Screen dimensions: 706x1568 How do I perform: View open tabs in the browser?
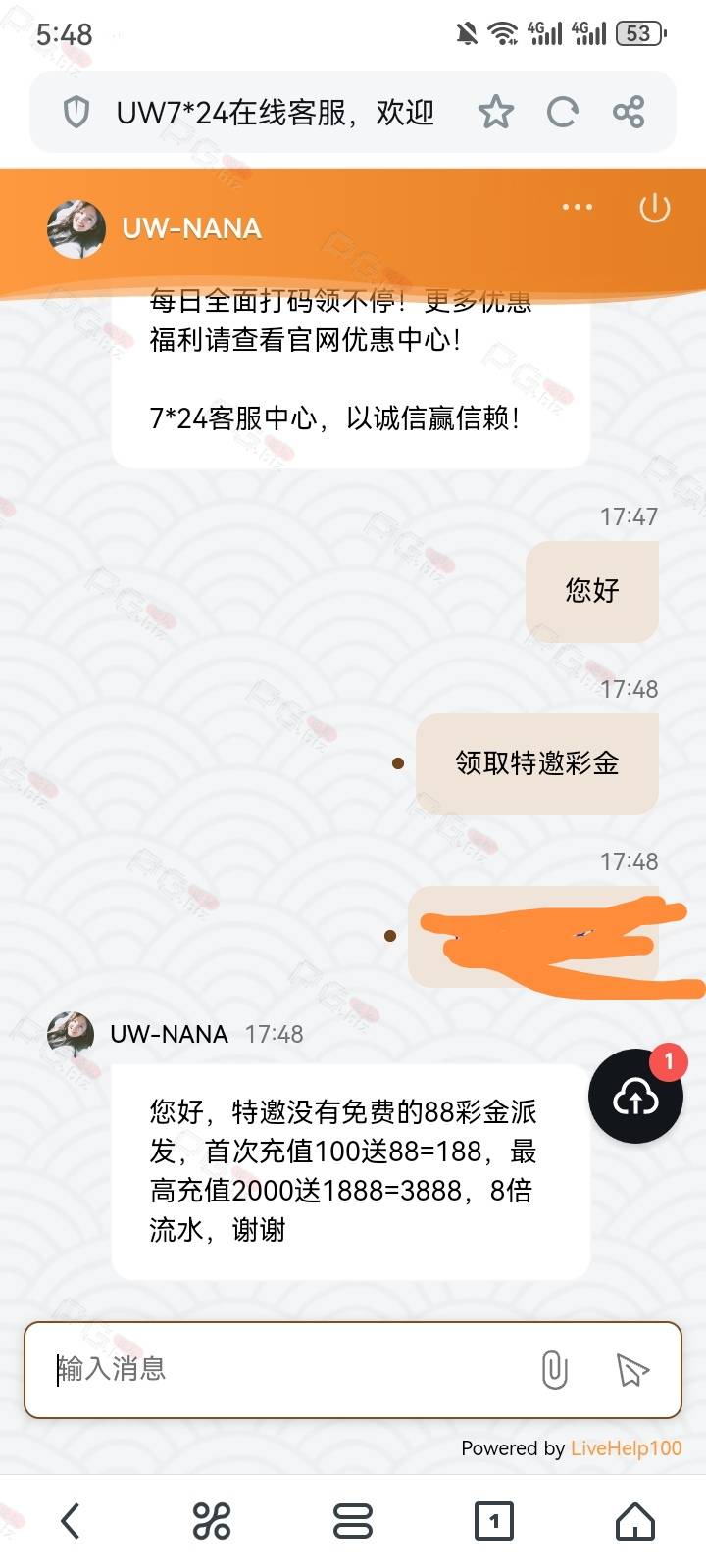(494, 1521)
